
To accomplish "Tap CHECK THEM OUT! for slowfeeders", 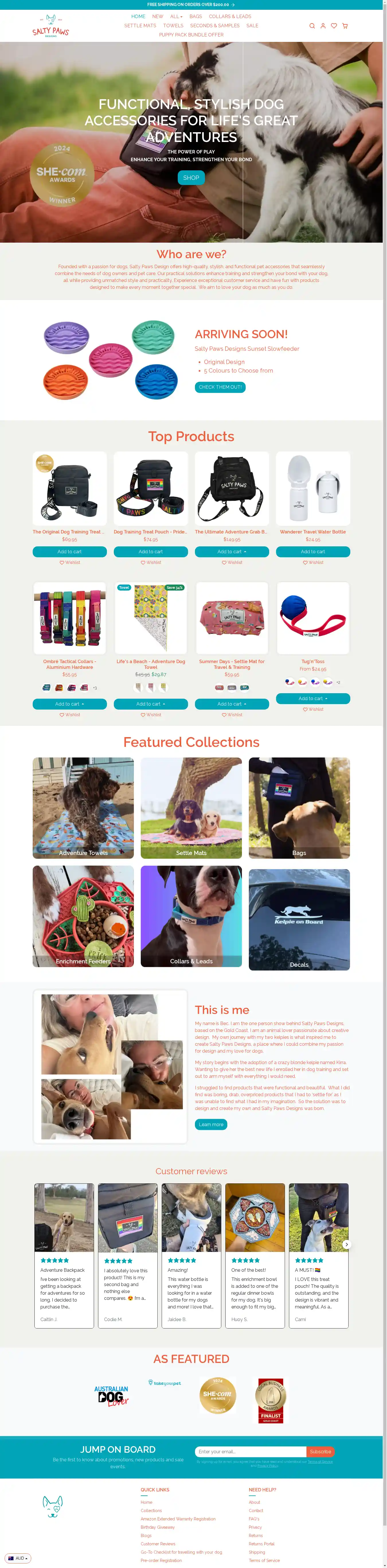I will tap(220, 387).
